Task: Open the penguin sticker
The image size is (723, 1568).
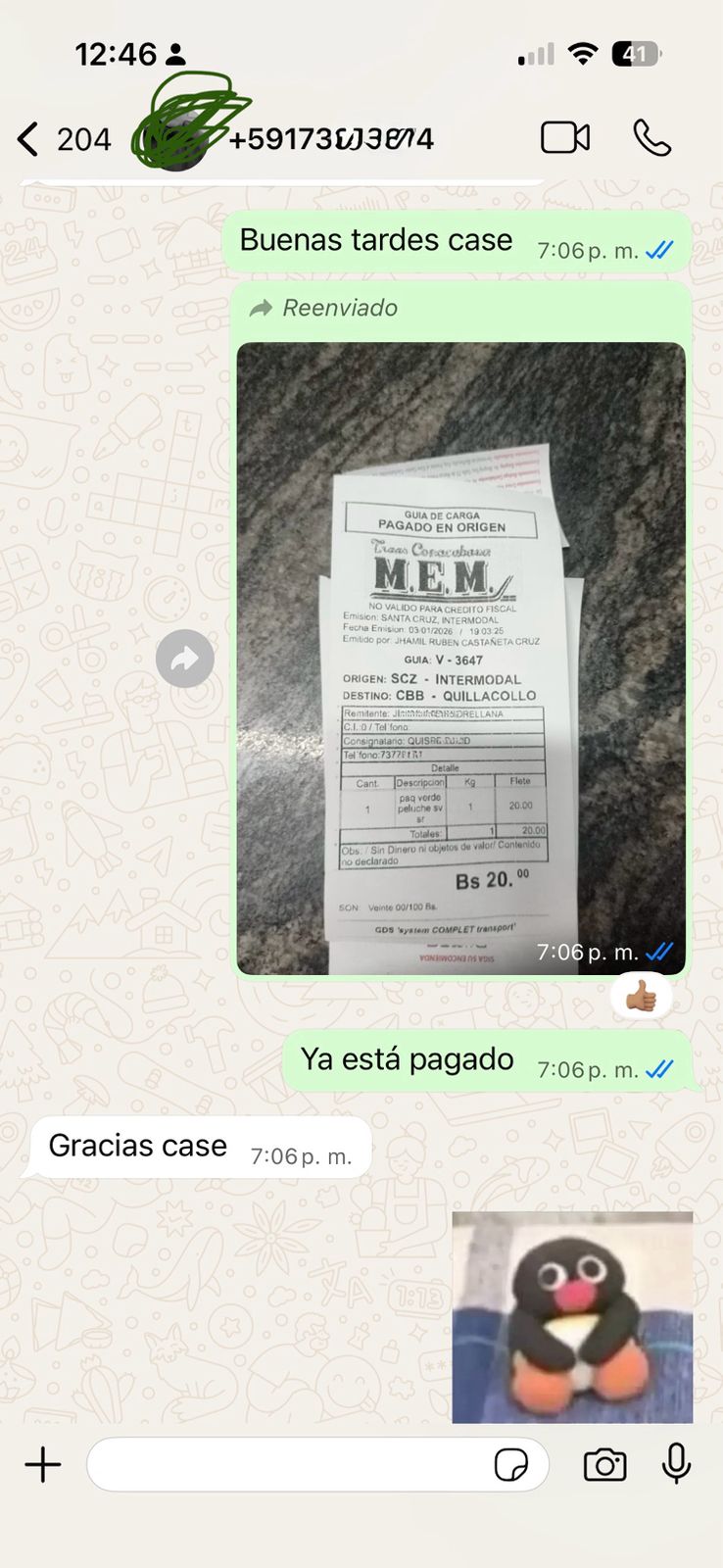Action: click(571, 1316)
